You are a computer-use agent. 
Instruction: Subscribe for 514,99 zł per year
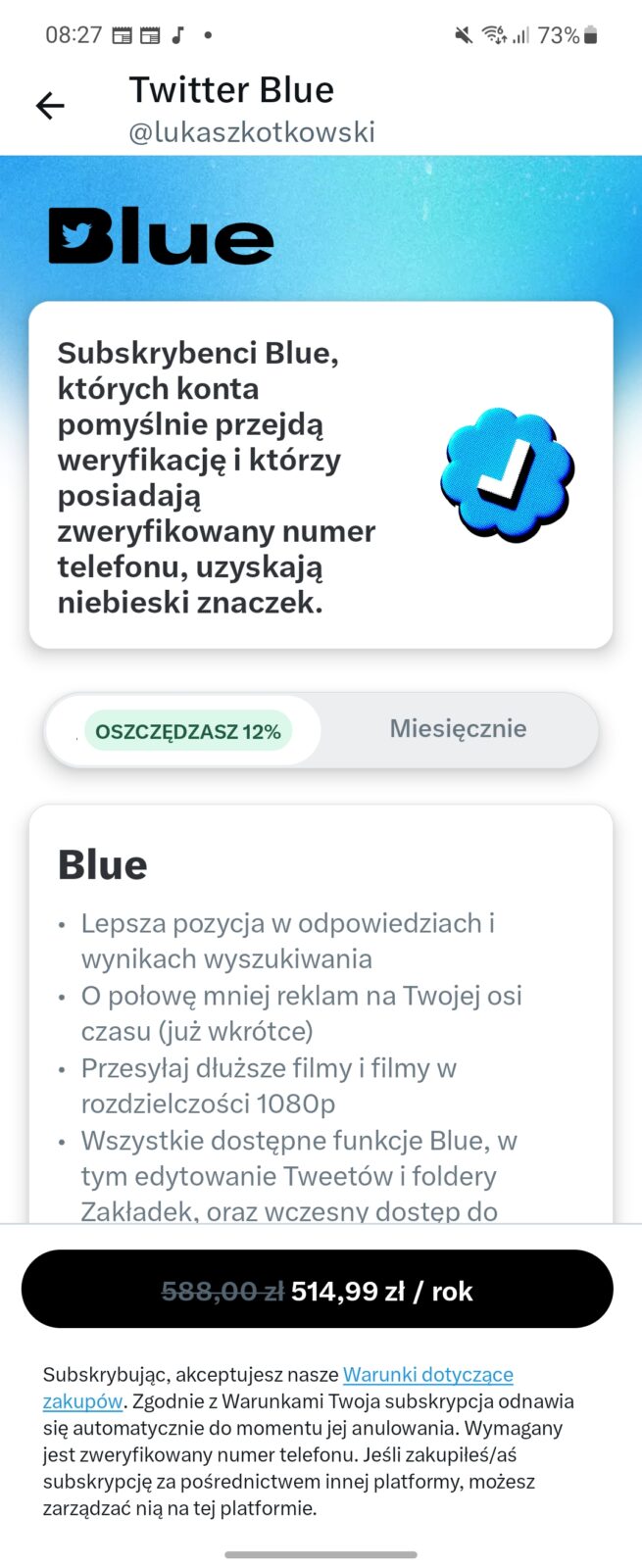pyautogui.click(x=318, y=1290)
